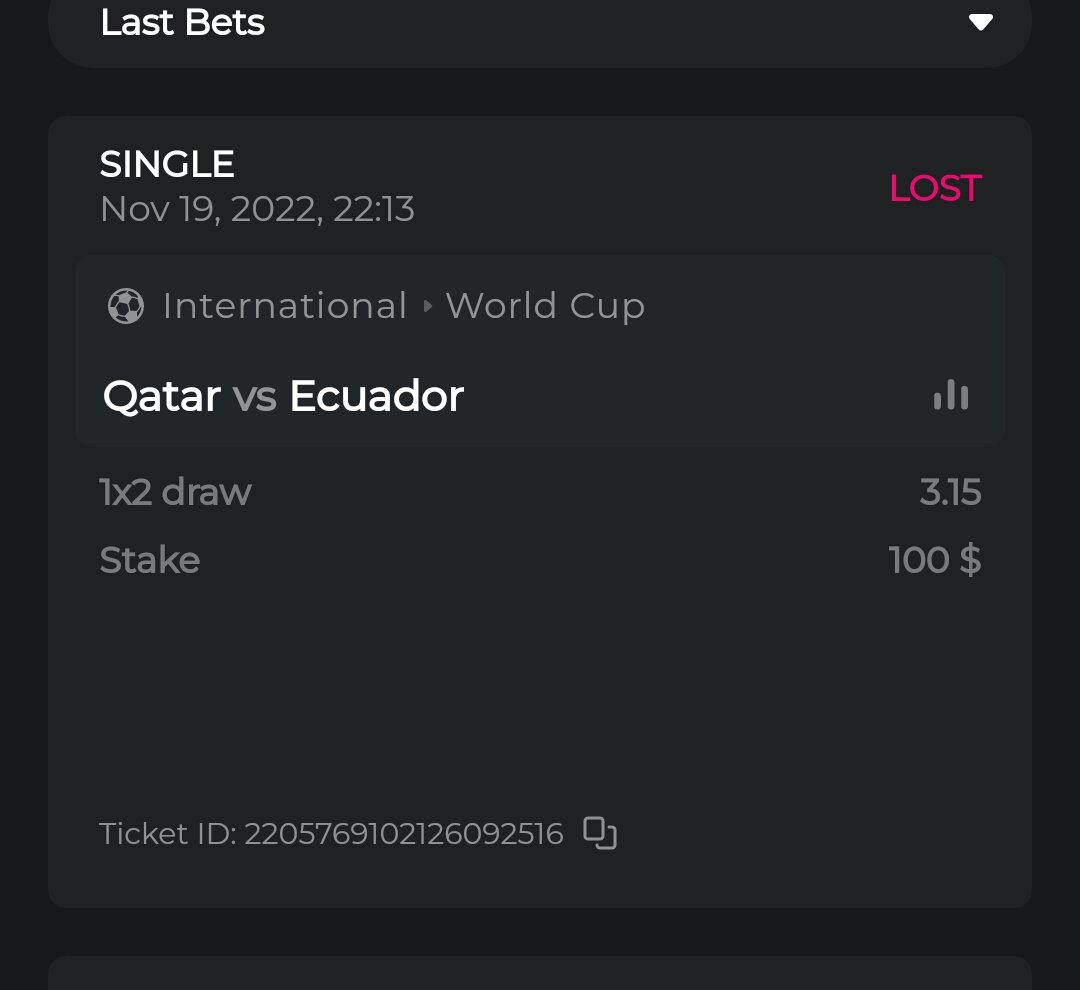The image size is (1080, 990).
Task: Expand the Last Bets dropdown
Action: pos(980,22)
